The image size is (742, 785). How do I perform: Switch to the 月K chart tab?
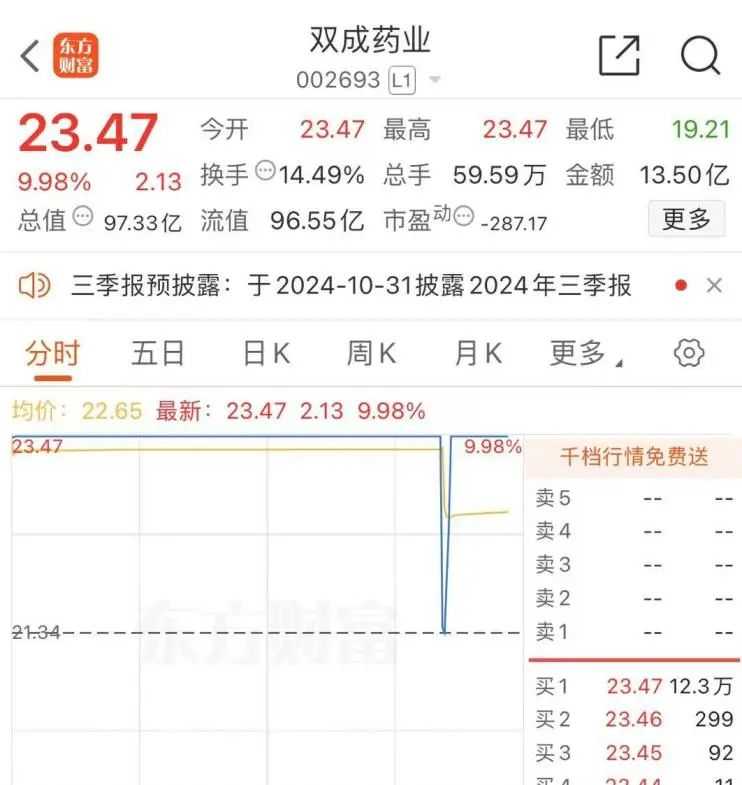coord(478,353)
